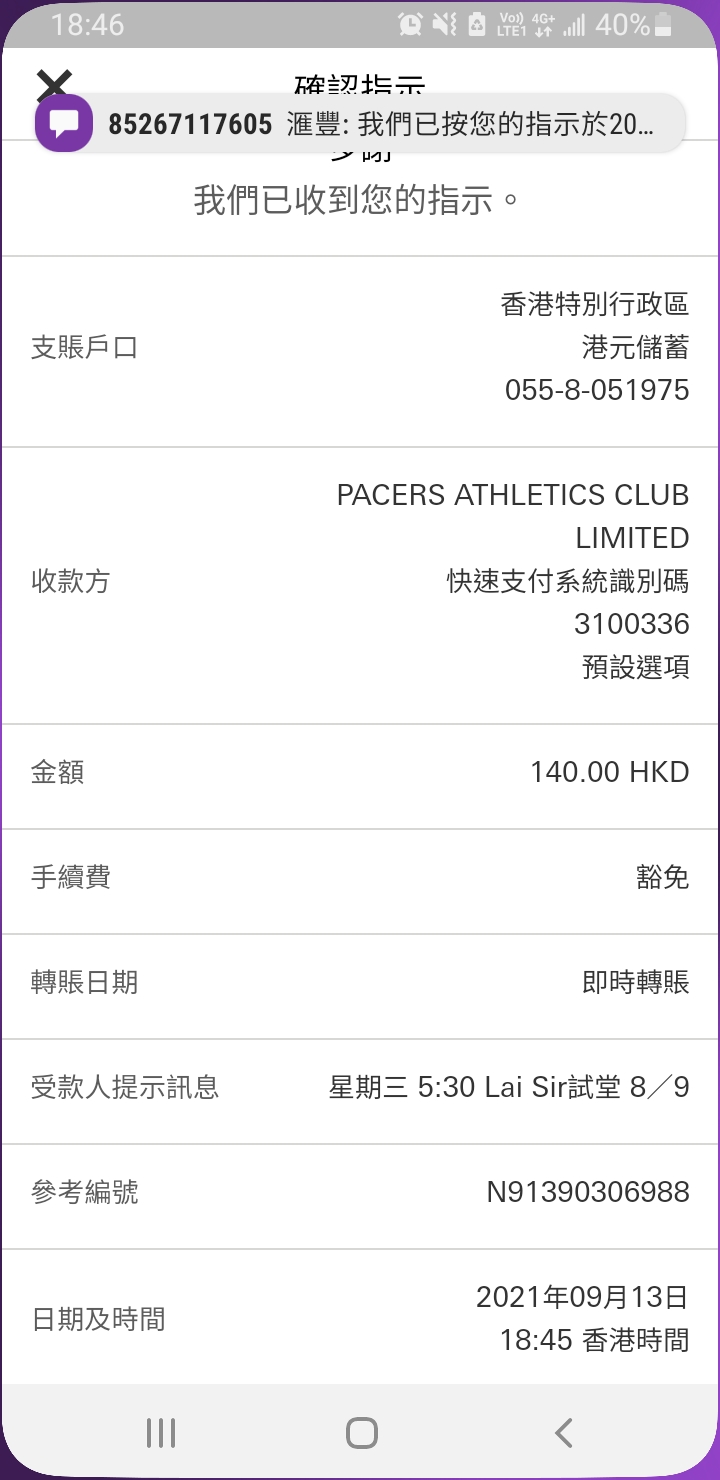Viewport: 720px width, 1480px height.
Task: Tap the system back button
Action: pos(563,1432)
